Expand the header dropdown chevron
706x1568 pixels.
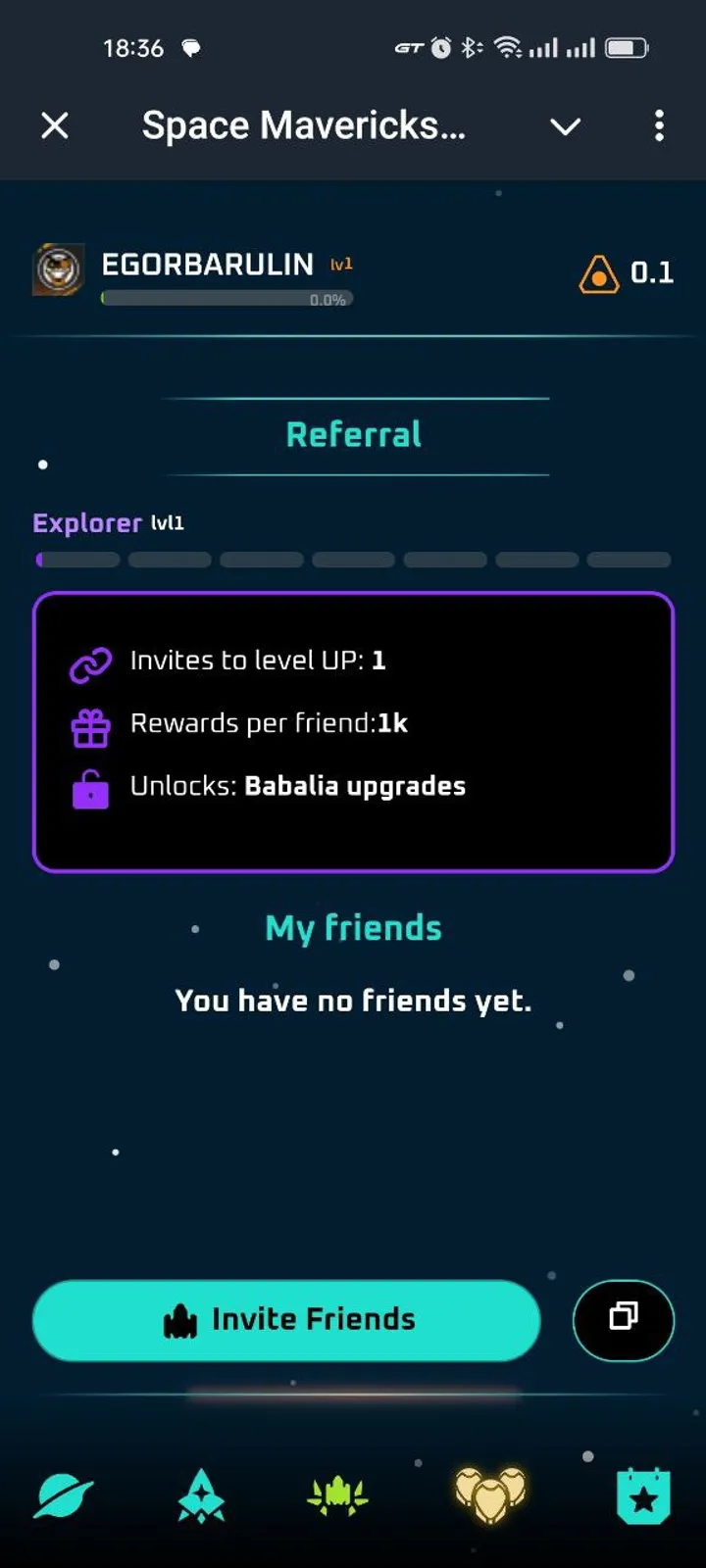(565, 126)
